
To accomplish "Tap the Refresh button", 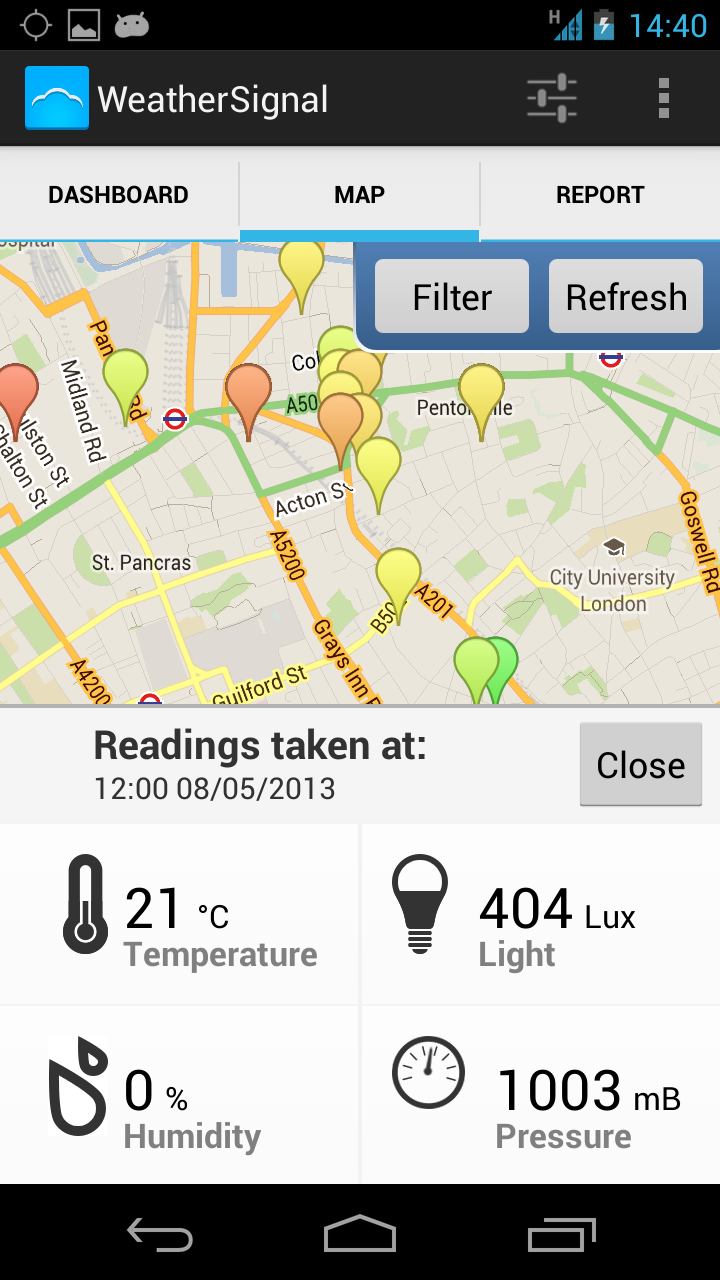I will coord(625,296).
